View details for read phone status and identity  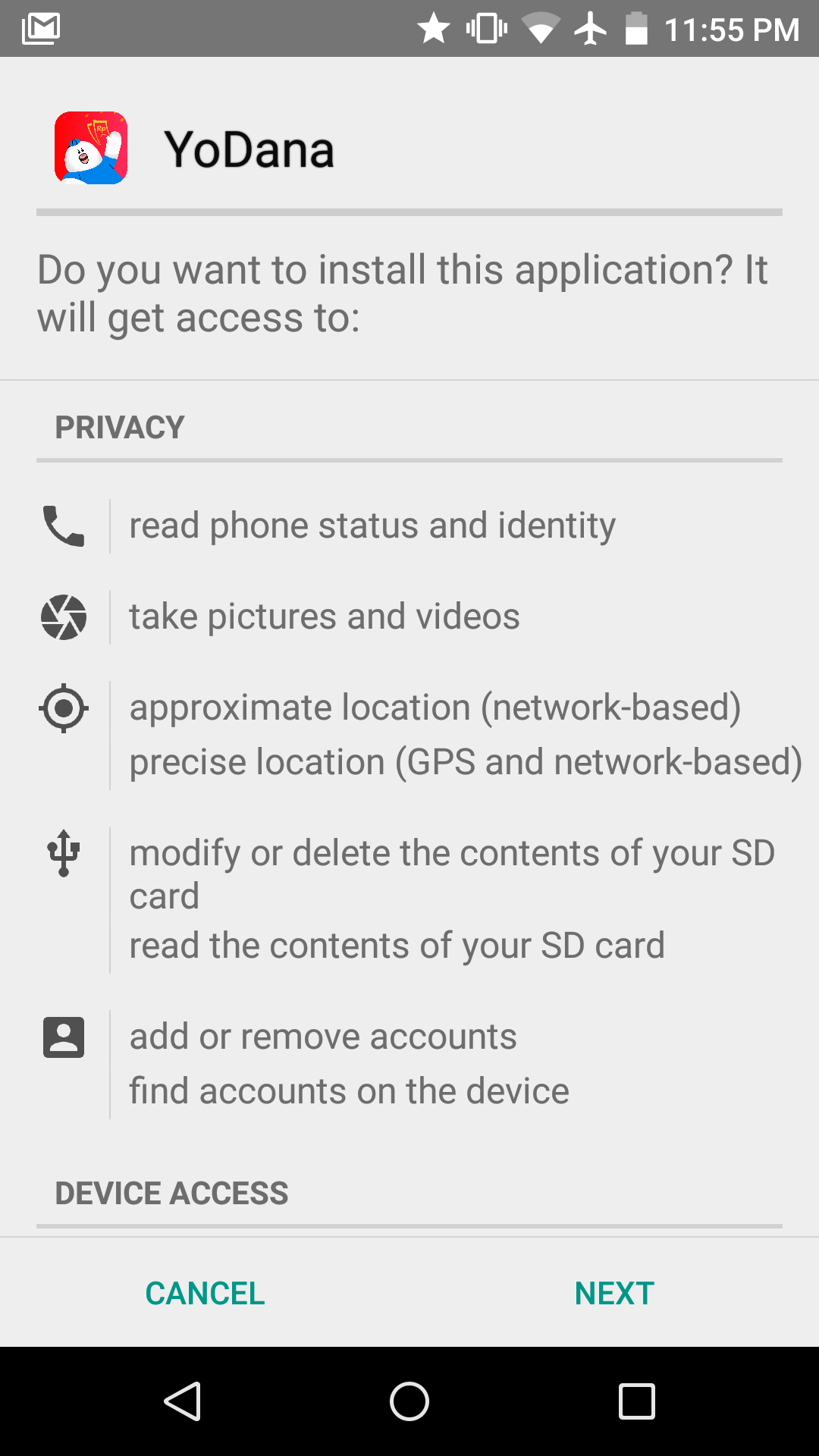(x=372, y=526)
